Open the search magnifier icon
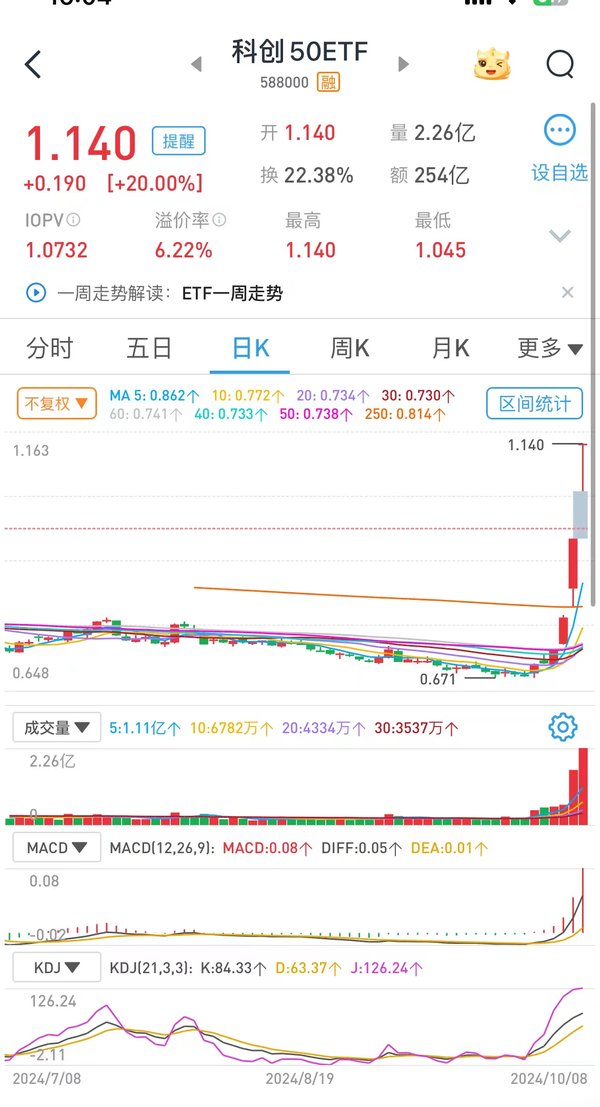 (x=560, y=64)
